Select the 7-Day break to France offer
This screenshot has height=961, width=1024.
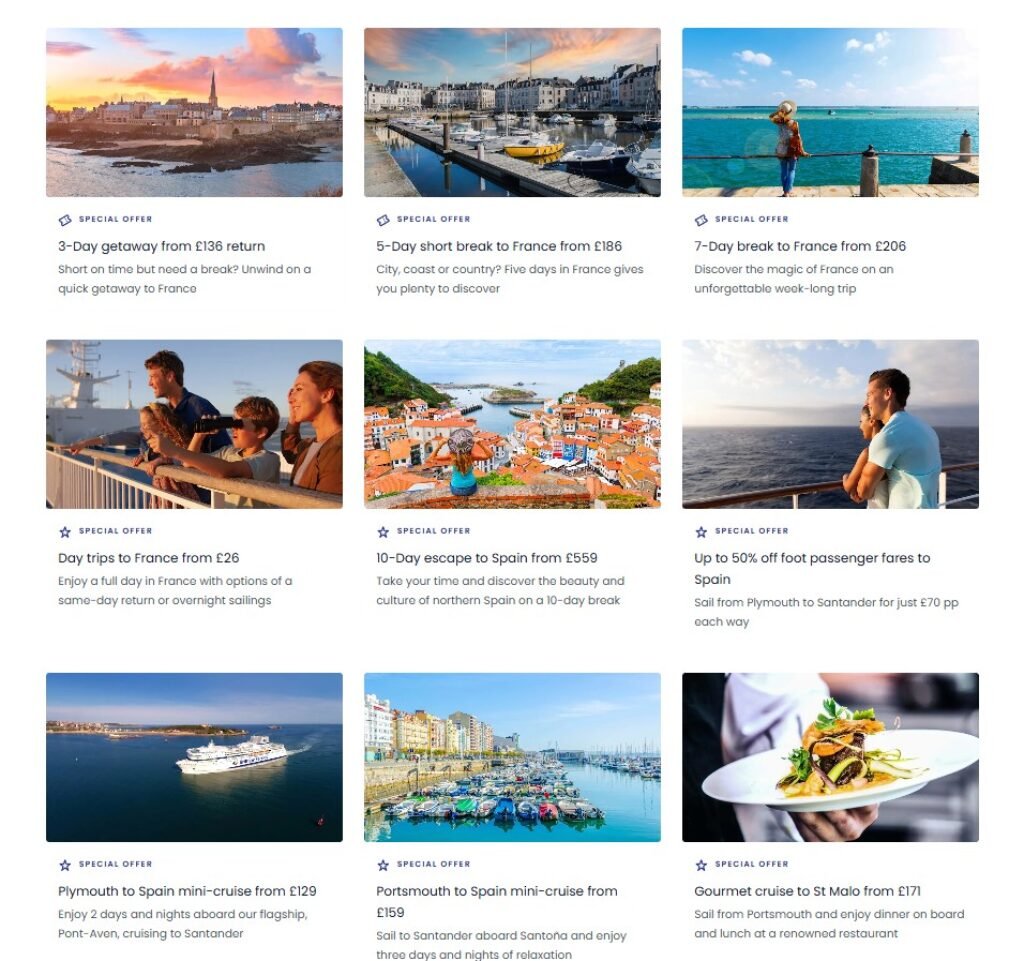(x=799, y=246)
